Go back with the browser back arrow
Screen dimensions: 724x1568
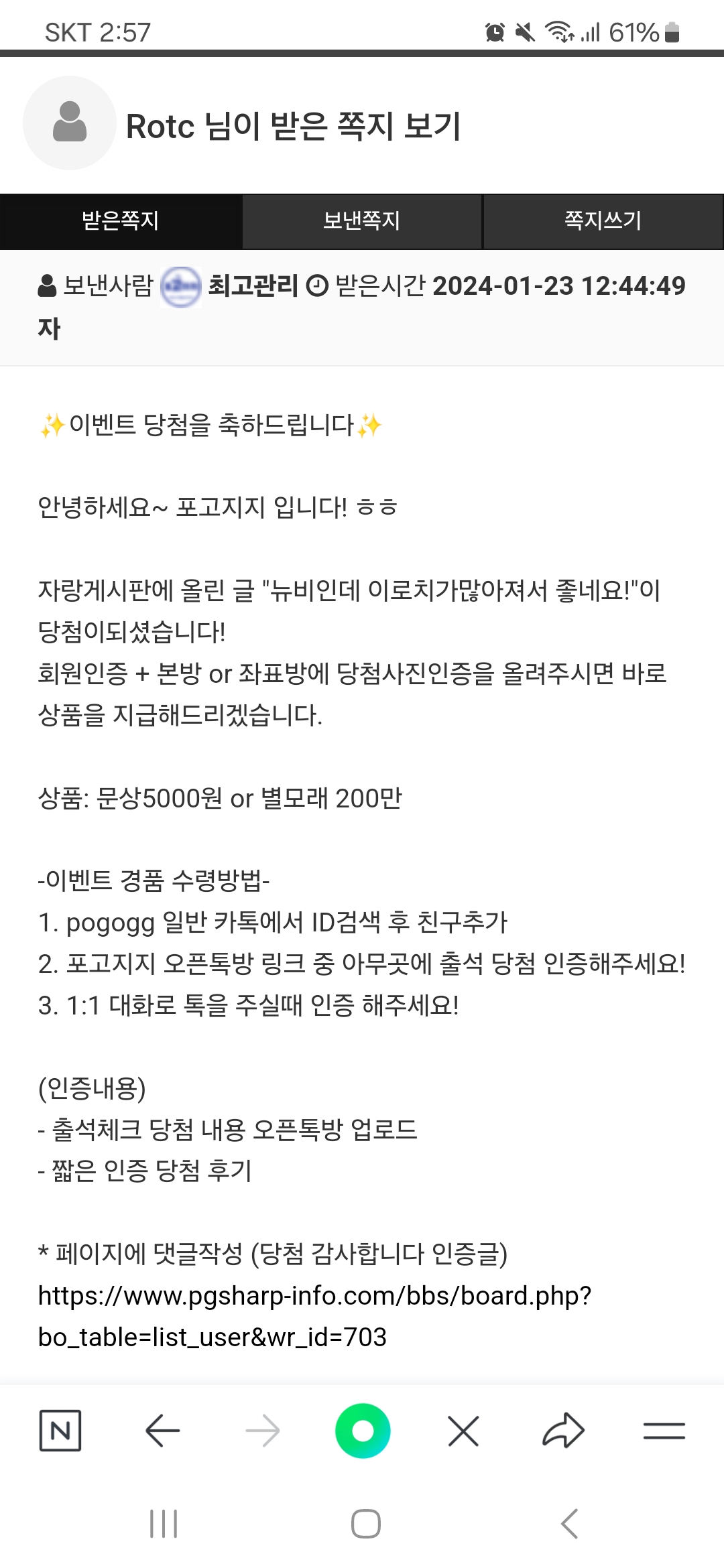tap(162, 1431)
